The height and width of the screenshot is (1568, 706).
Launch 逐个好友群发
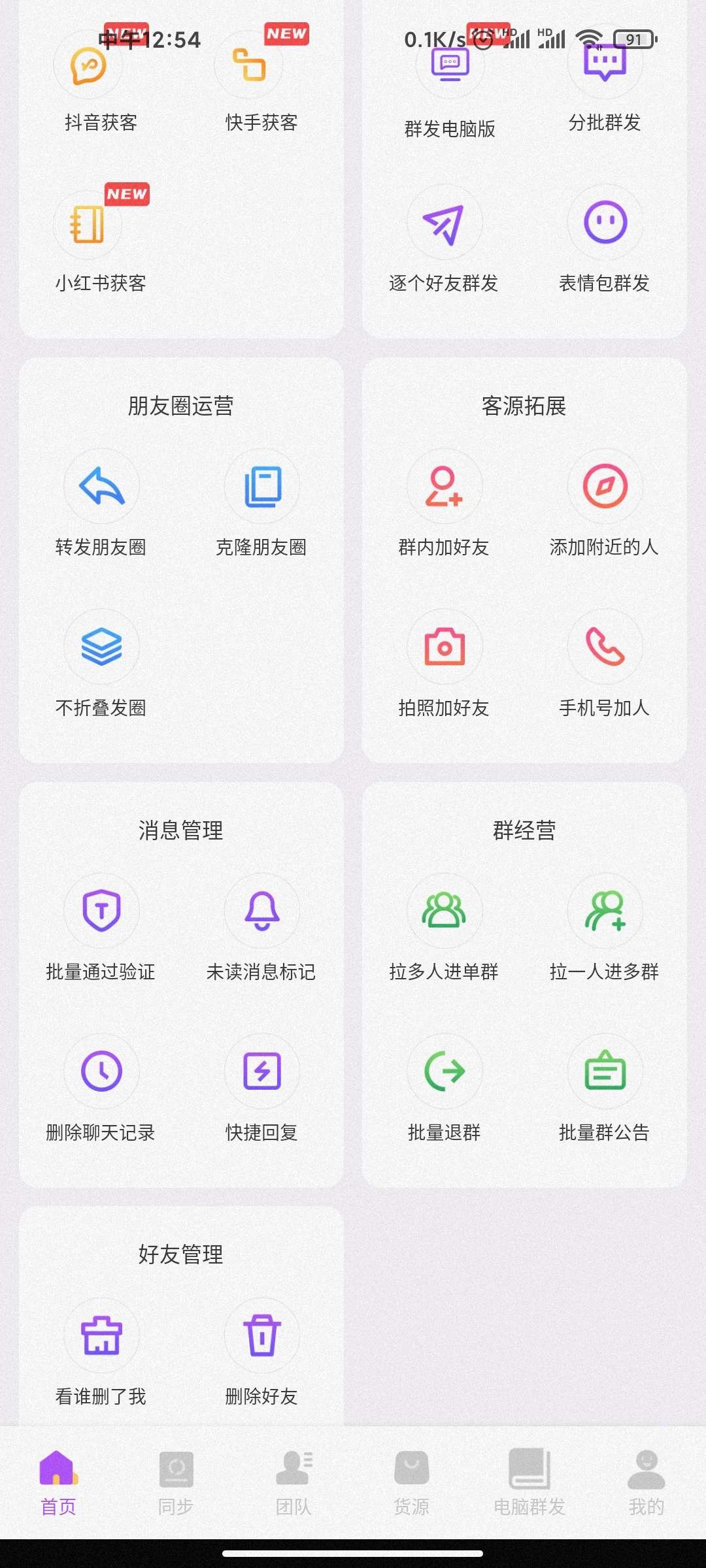click(x=445, y=223)
